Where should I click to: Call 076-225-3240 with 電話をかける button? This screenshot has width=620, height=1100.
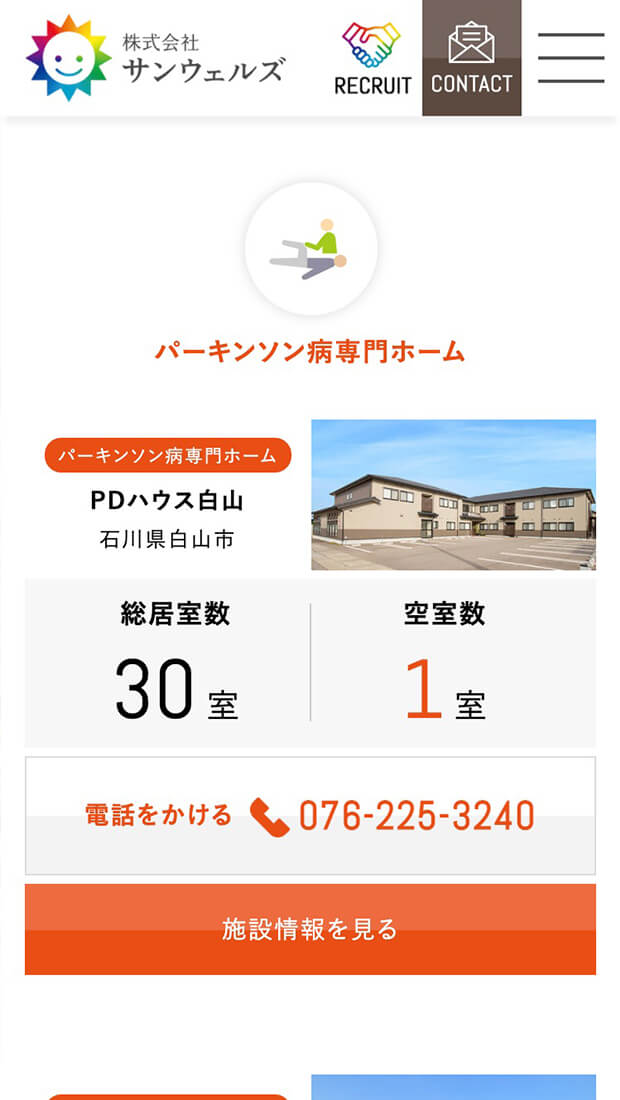coord(310,816)
